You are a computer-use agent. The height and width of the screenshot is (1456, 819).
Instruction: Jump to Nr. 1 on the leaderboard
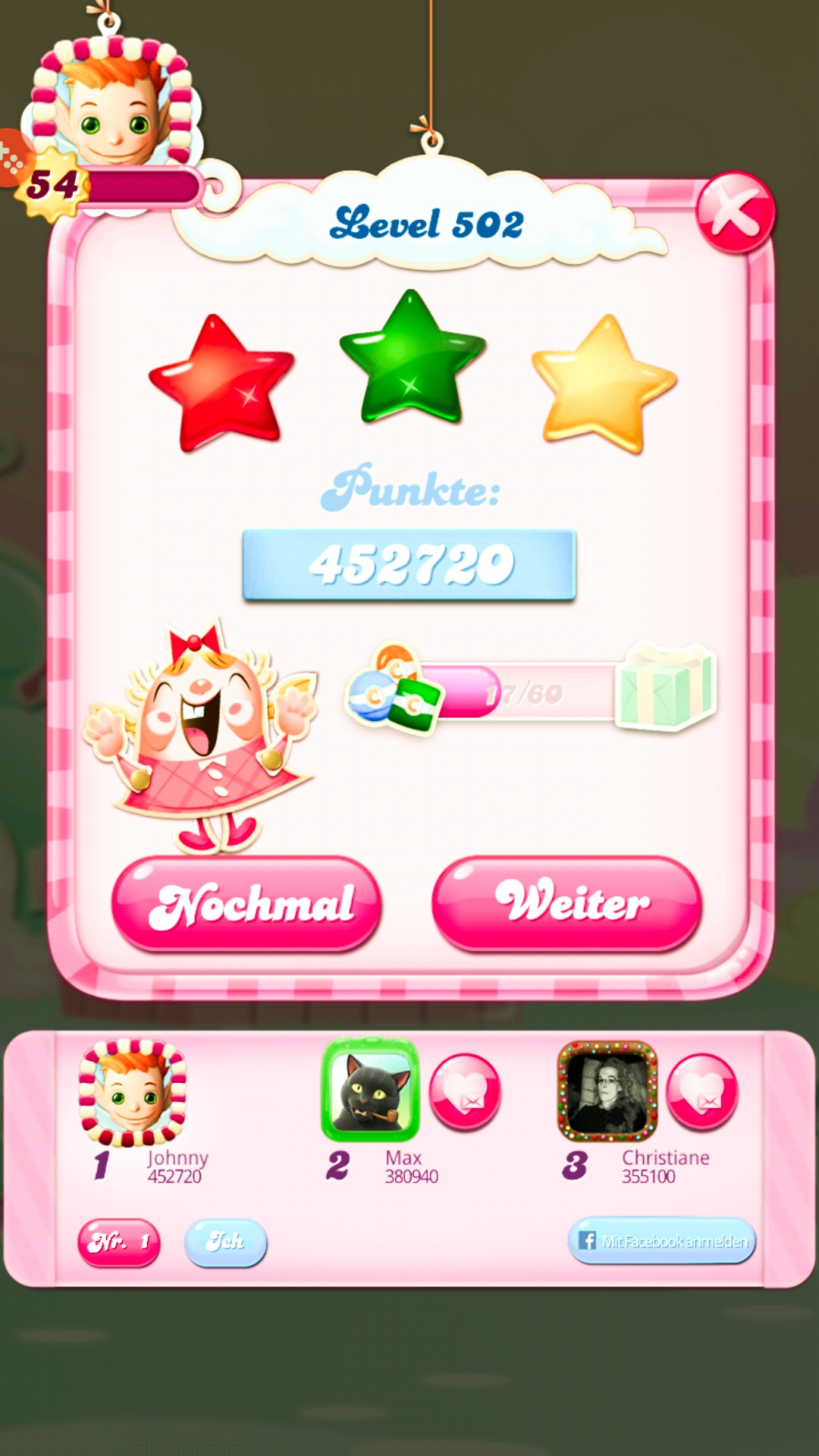tap(119, 1242)
